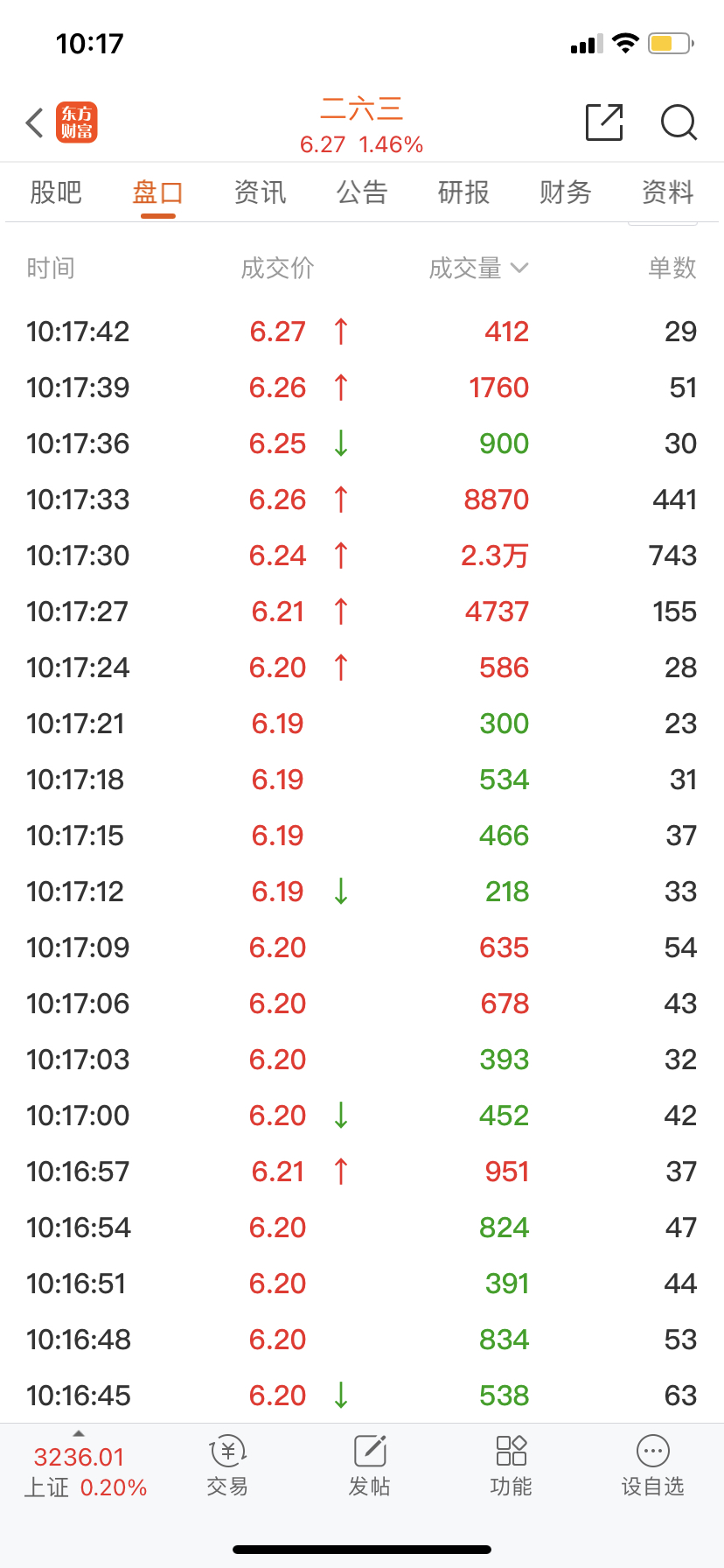
Task: Open the search magnifier
Action: (x=679, y=122)
